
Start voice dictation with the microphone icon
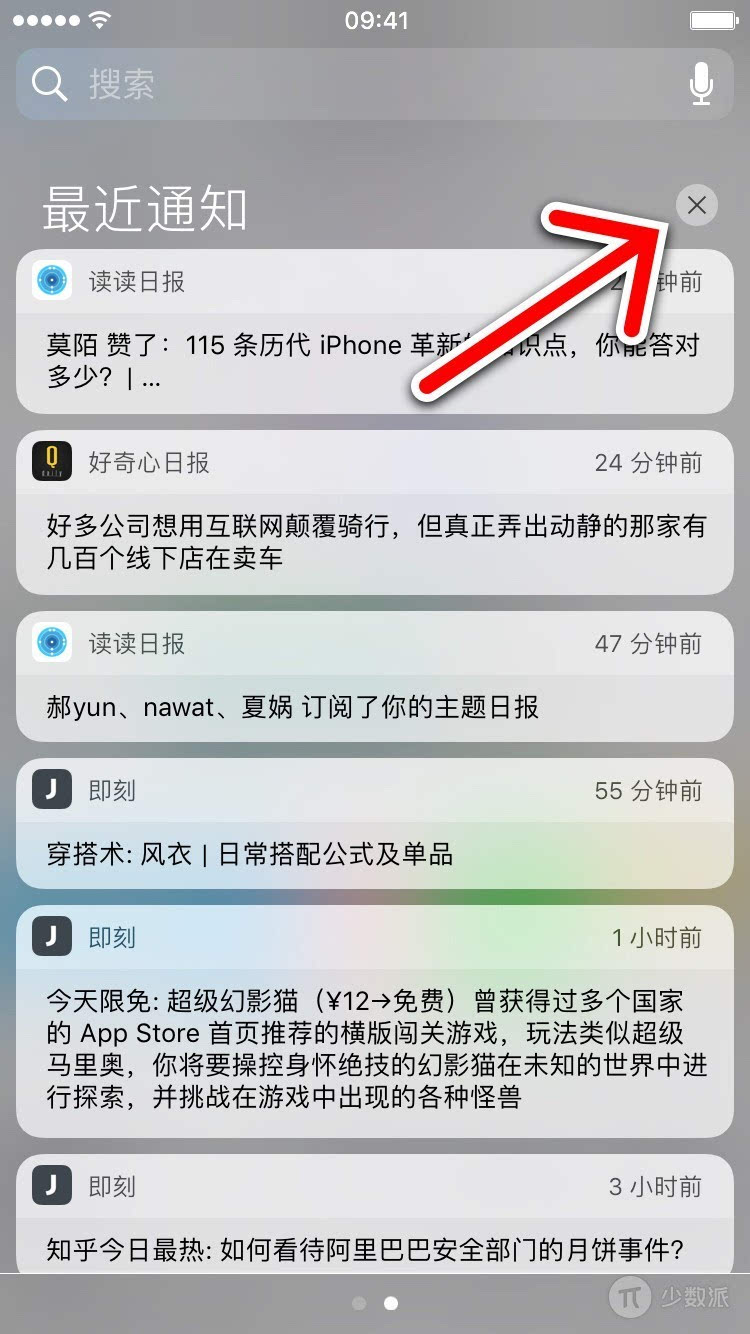pyautogui.click(x=702, y=85)
